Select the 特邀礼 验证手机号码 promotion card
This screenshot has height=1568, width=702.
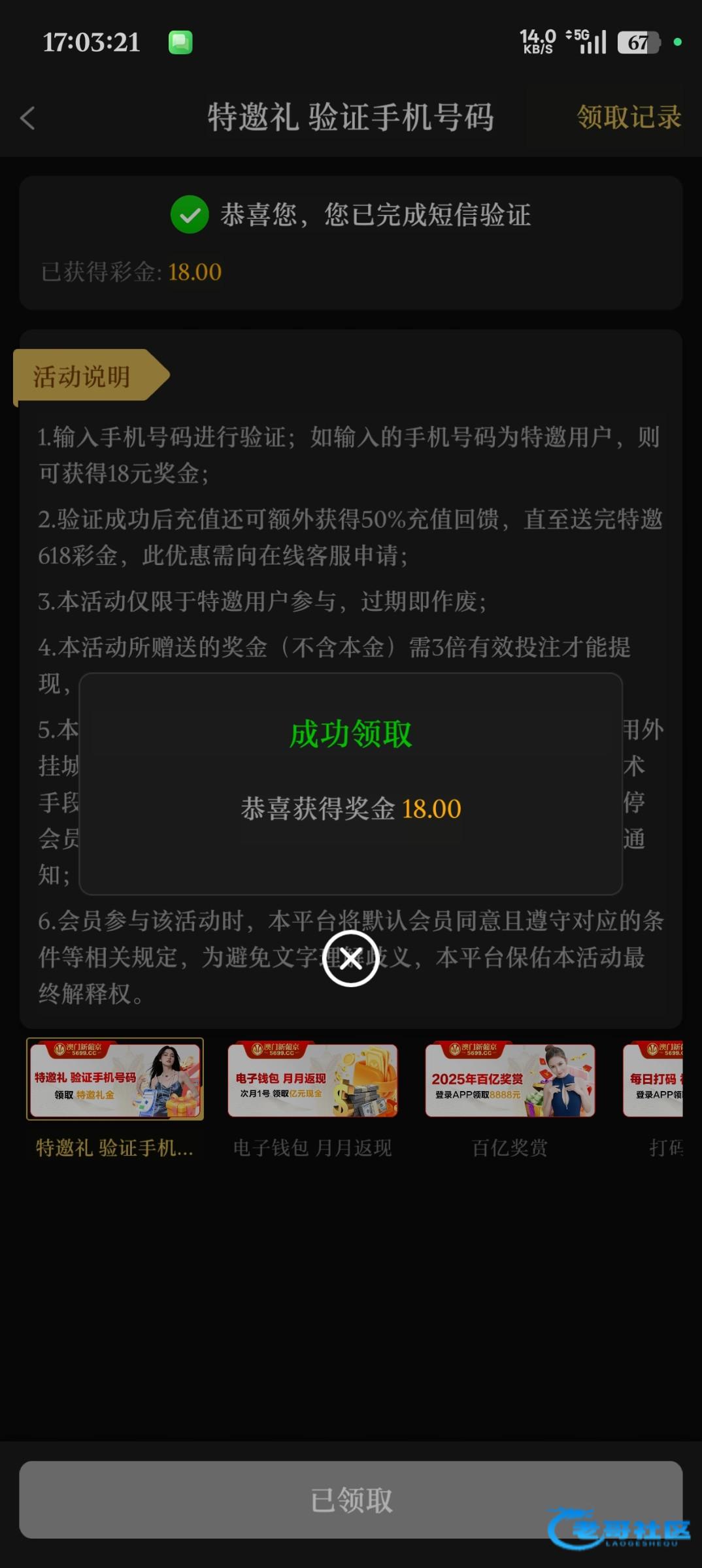pos(115,1079)
